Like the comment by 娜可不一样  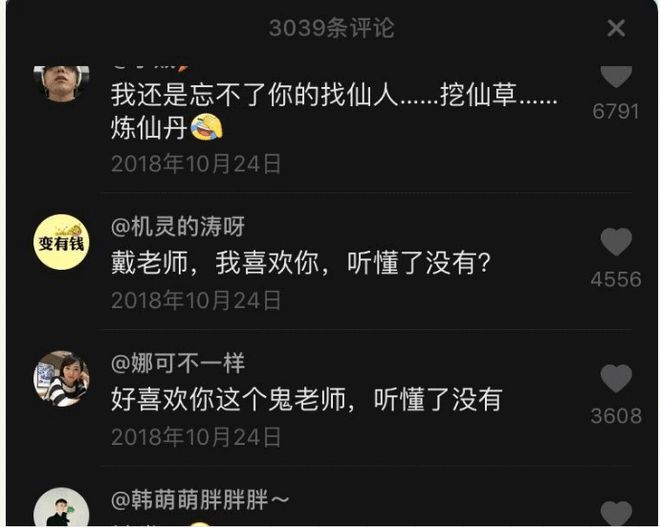[616, 379]
